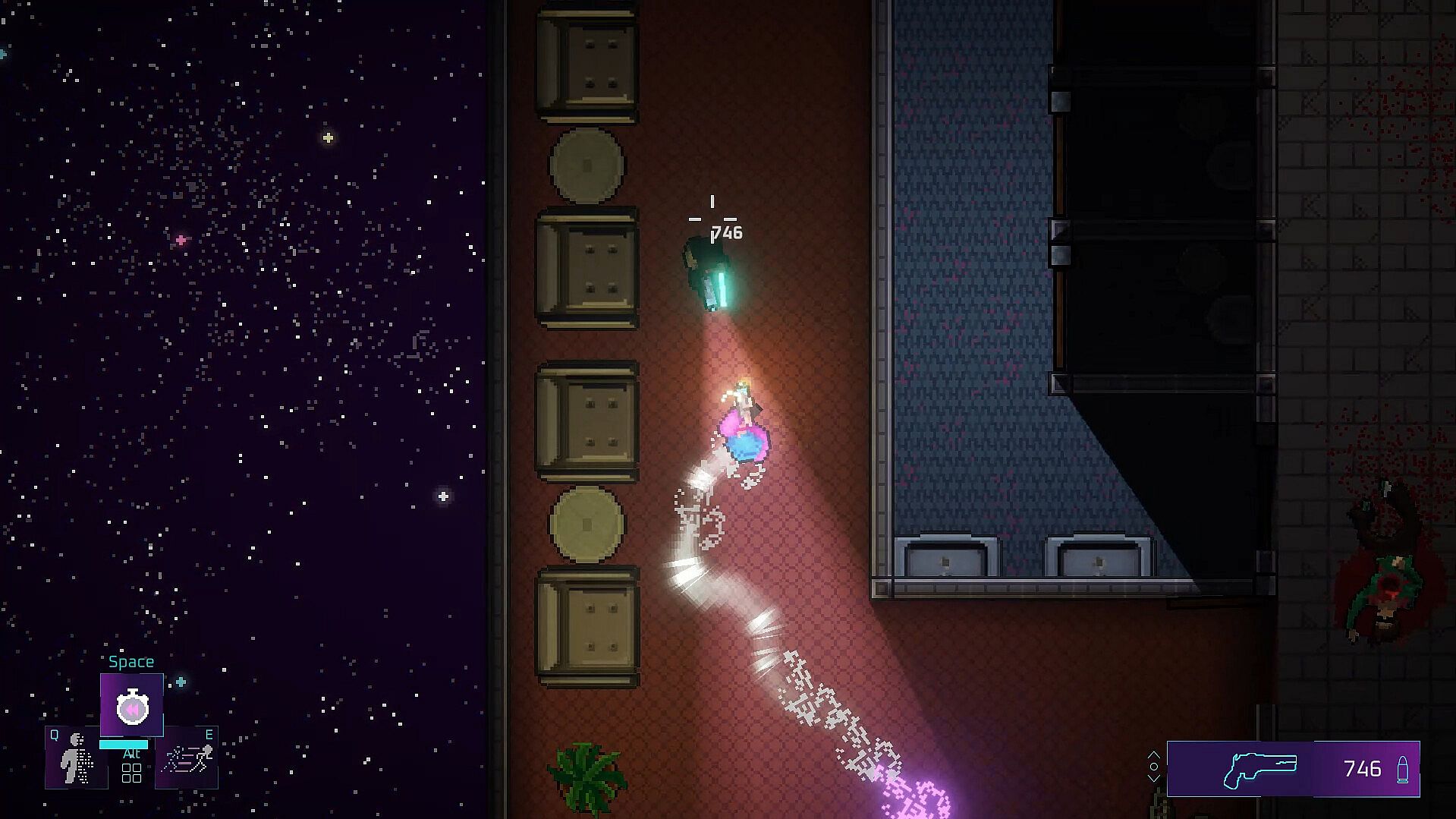Trigger the E dash ability icon

(x=187, y=758)
